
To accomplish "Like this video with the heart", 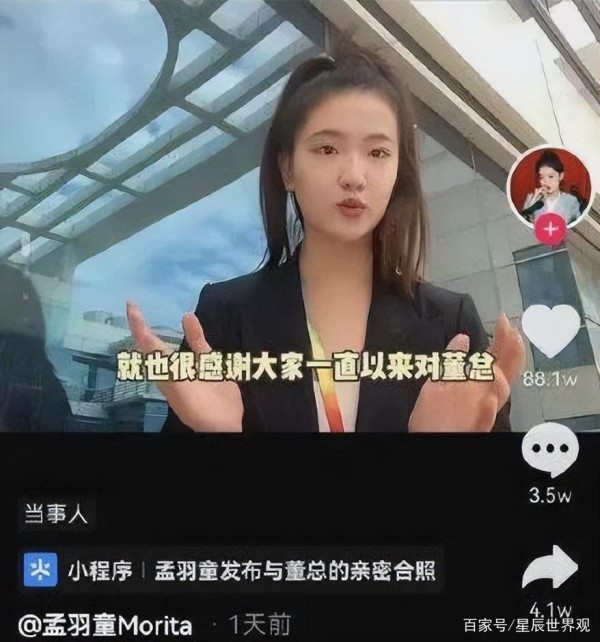I will (550, 332).
